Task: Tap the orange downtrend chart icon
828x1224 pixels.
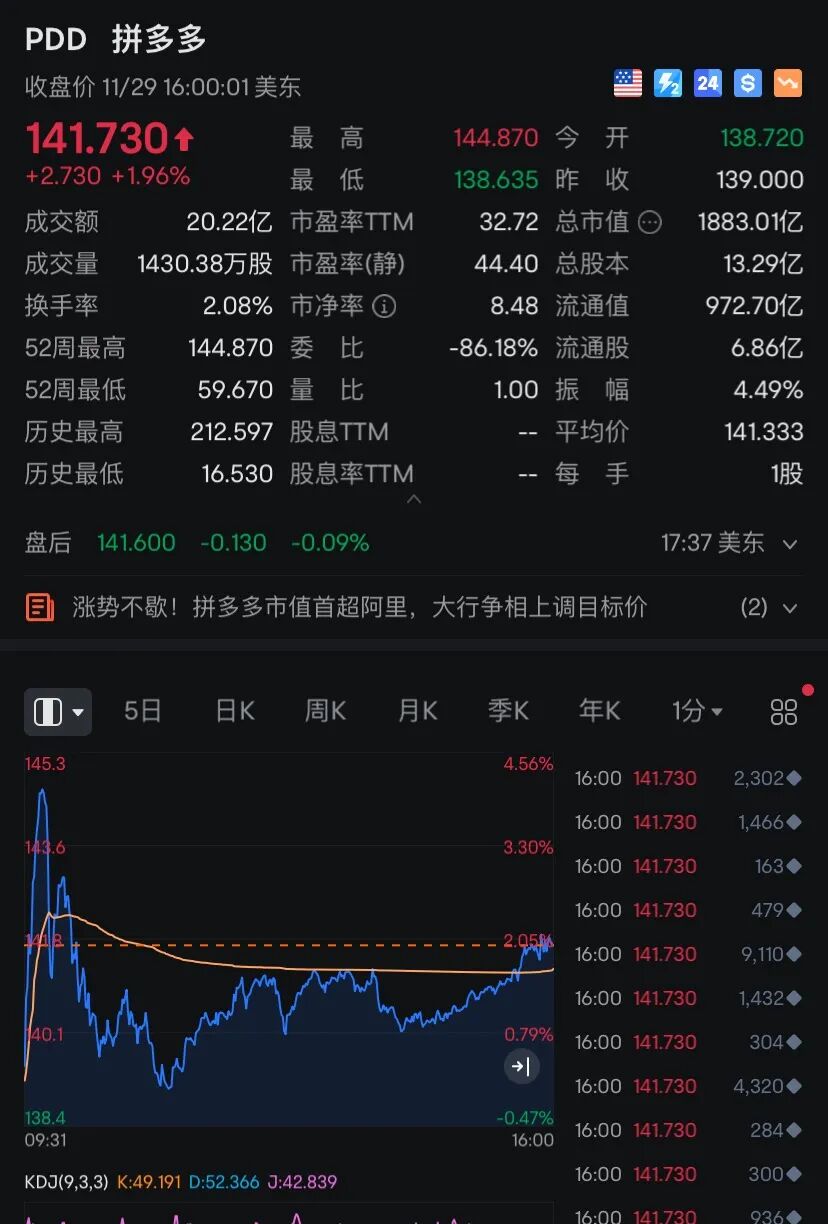Action: [x=788, y=84]
